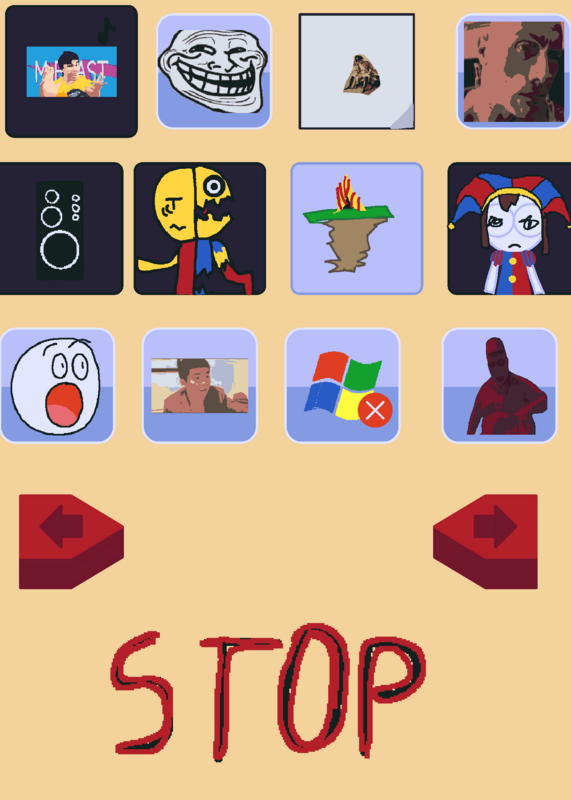Viewport: 571px width, 800px height.
Task: Play the Windows error sound tile
Action: pos(342,386)
